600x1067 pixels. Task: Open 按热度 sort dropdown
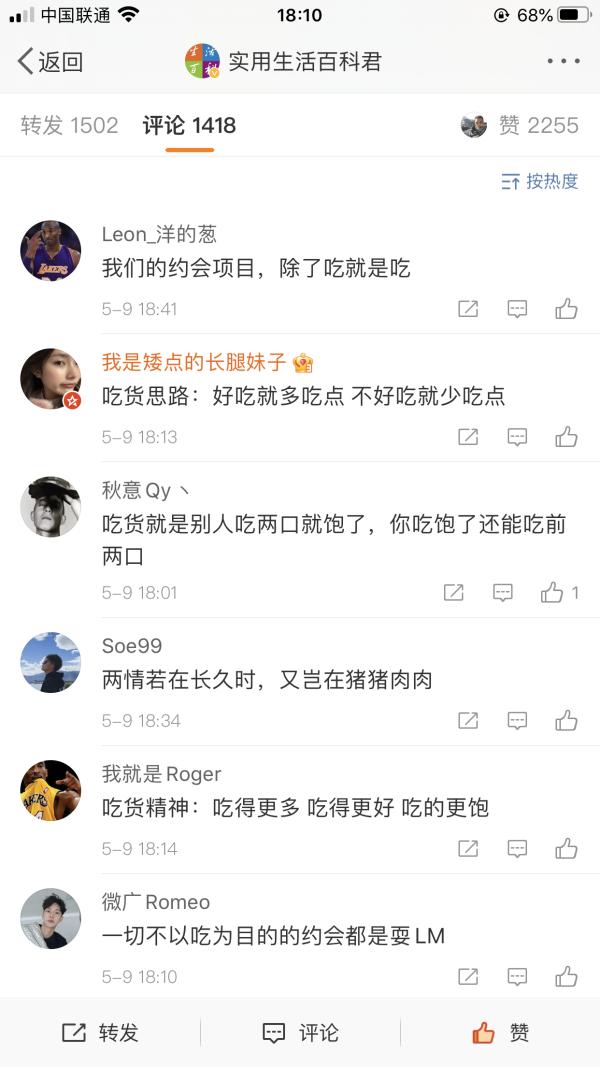[x=540, y=181]
